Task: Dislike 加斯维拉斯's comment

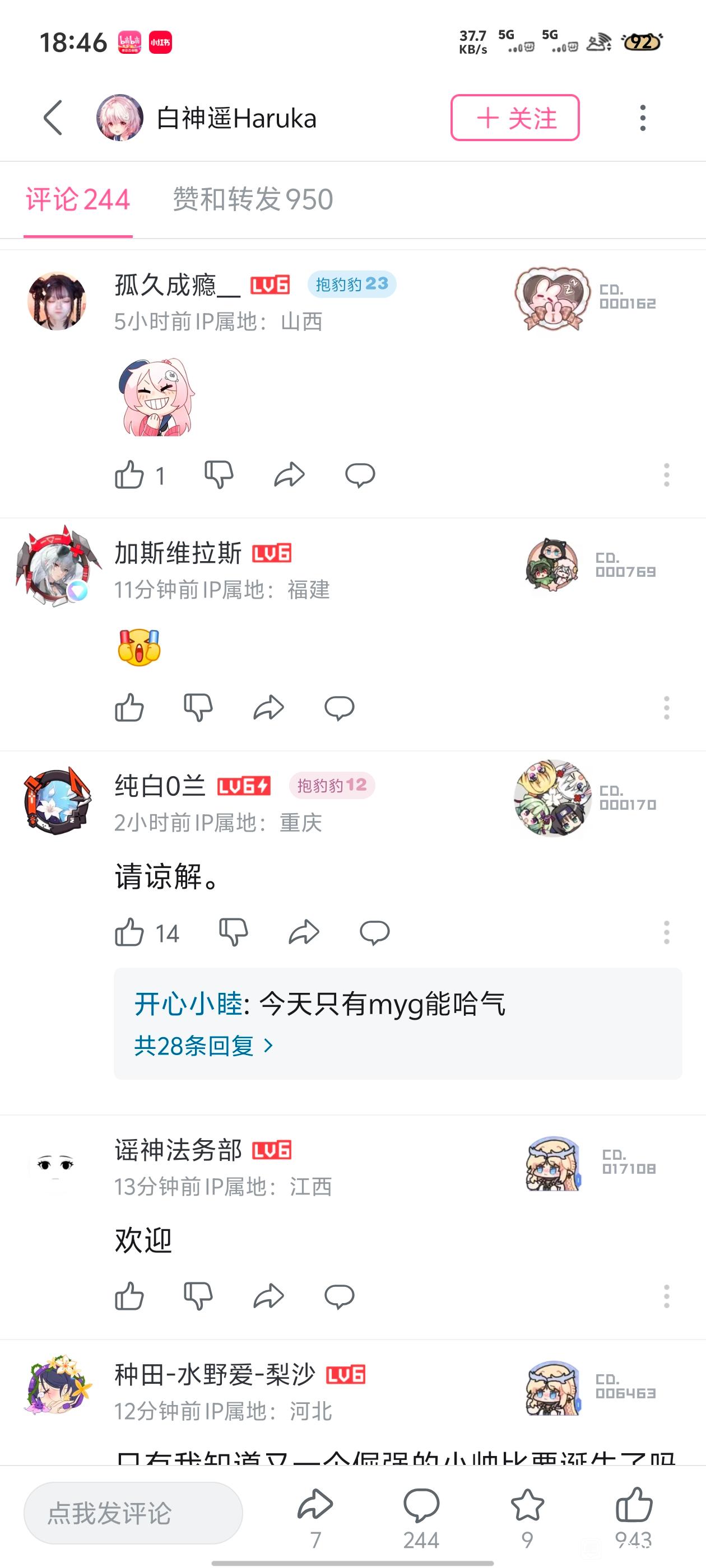Action: pos(198,707)
